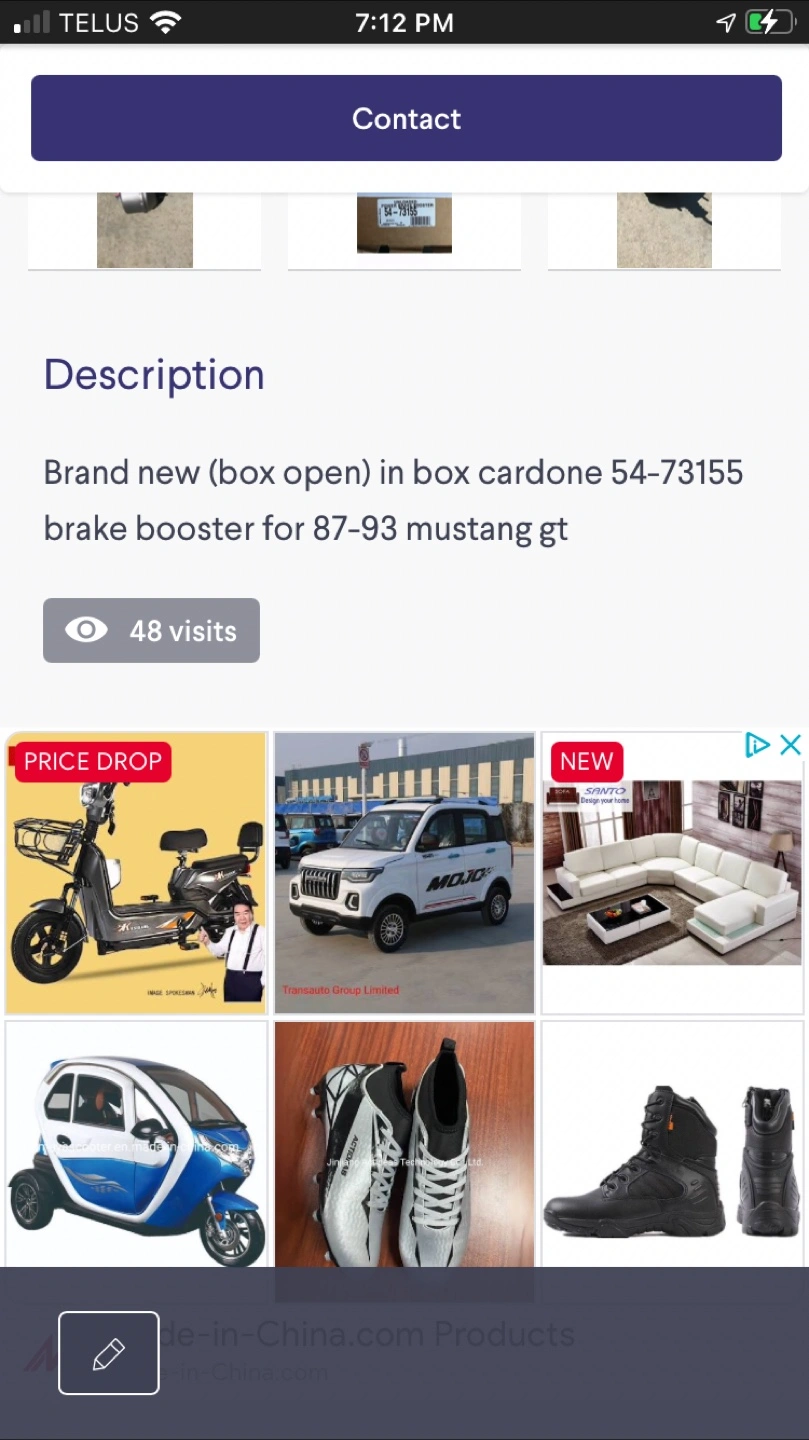View the first listing photo thumbnail
Image resolution: width=809 pixels, height=1440 pixels.
click(145, 230)
